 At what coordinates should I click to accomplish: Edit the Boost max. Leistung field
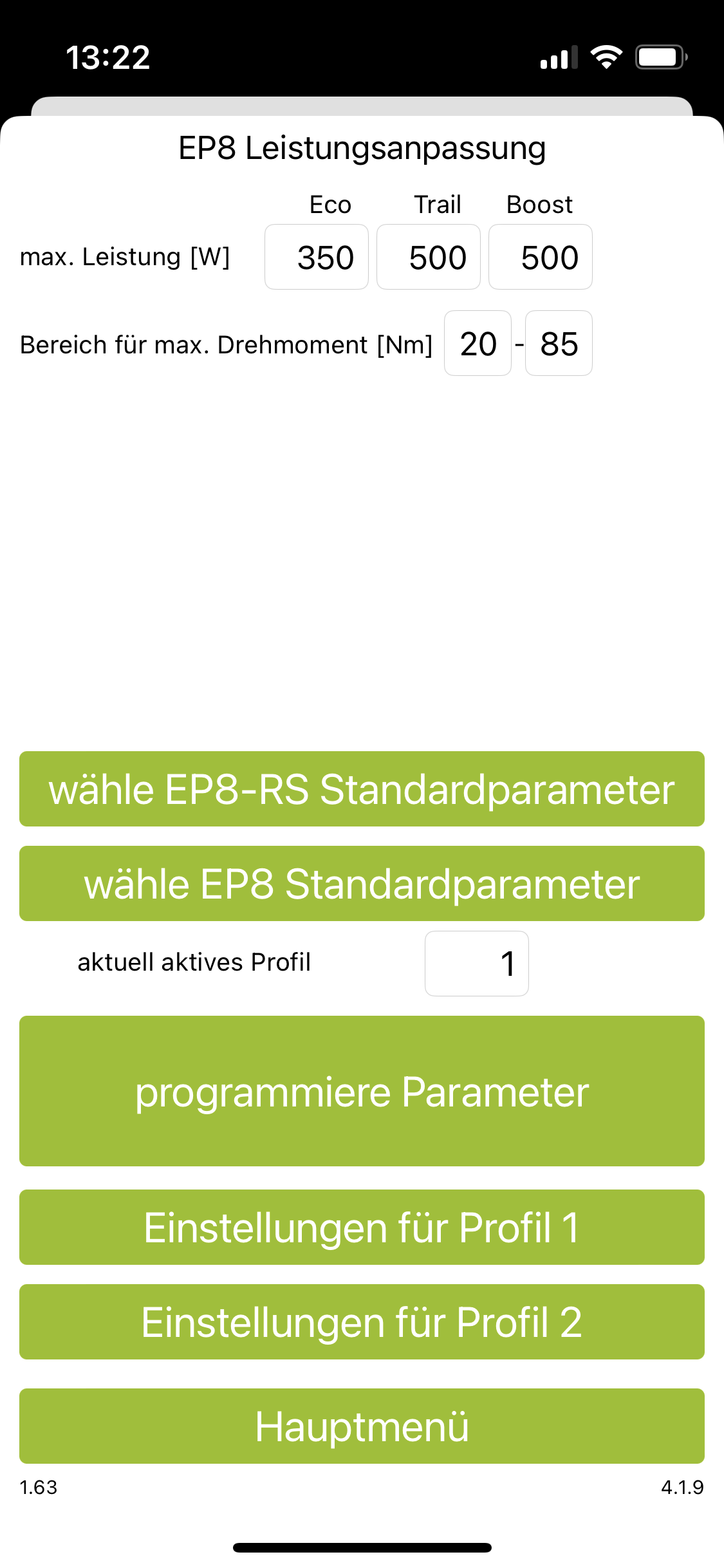click(x=541, y=257)
